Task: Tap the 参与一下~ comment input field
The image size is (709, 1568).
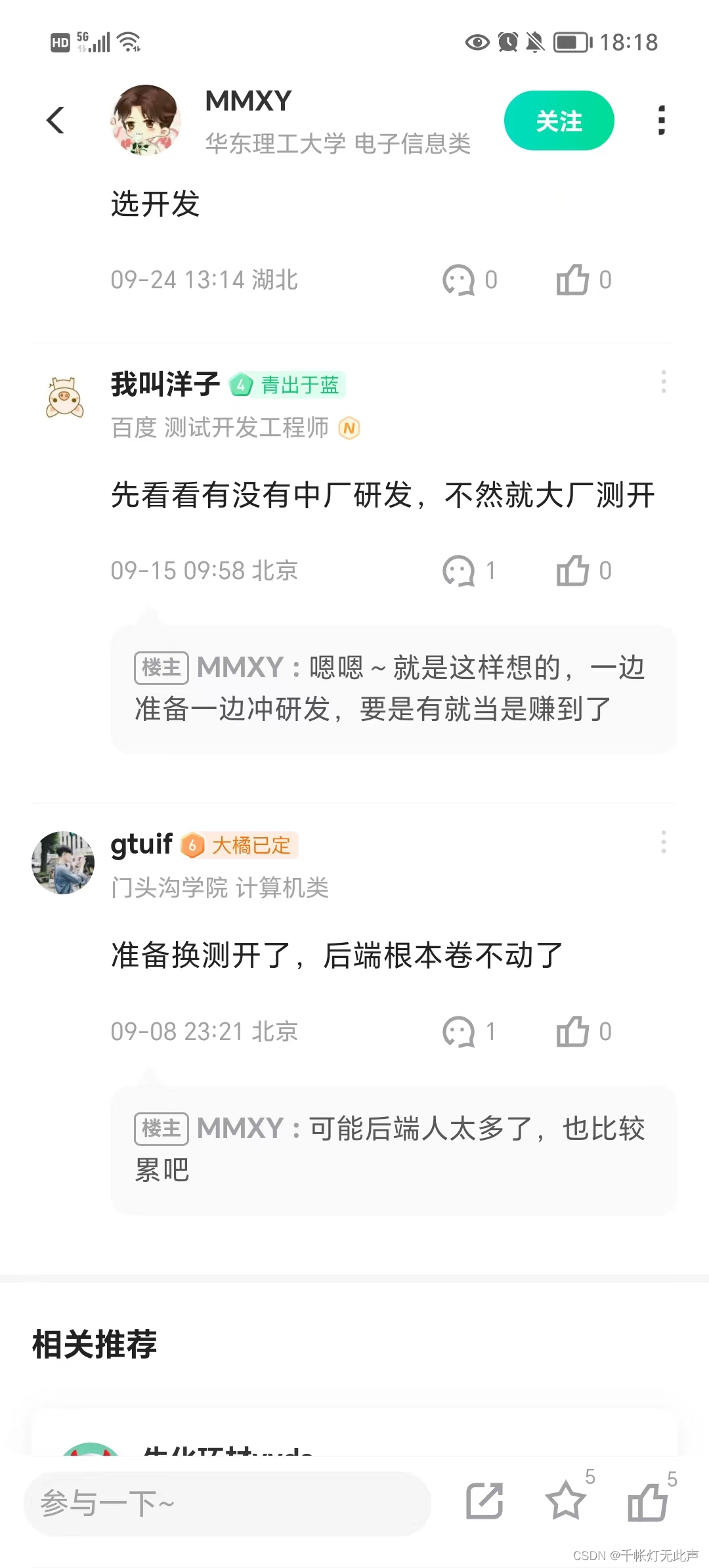Action: [x=227, y=1503]
